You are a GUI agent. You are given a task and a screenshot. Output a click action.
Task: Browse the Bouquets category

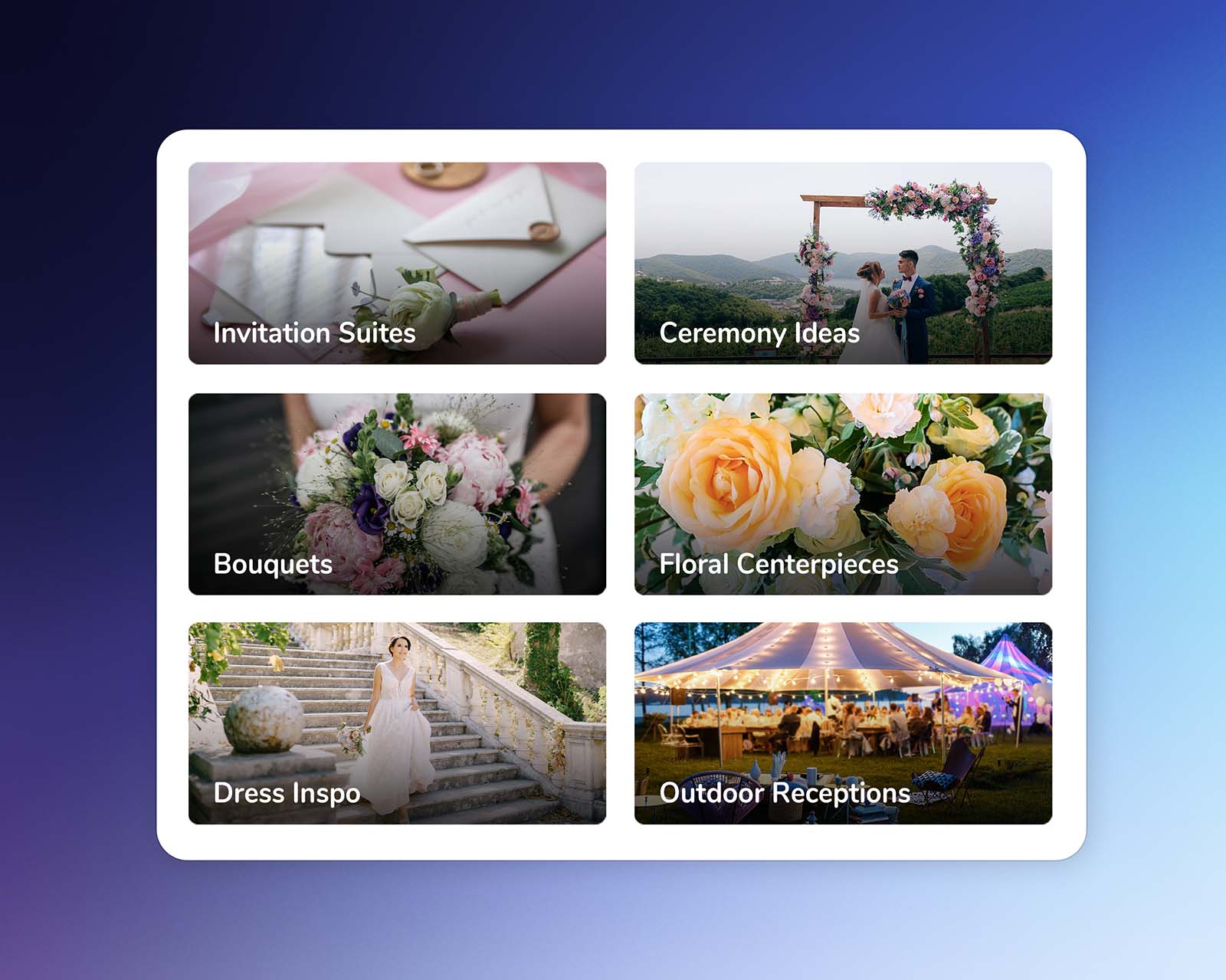397,494
